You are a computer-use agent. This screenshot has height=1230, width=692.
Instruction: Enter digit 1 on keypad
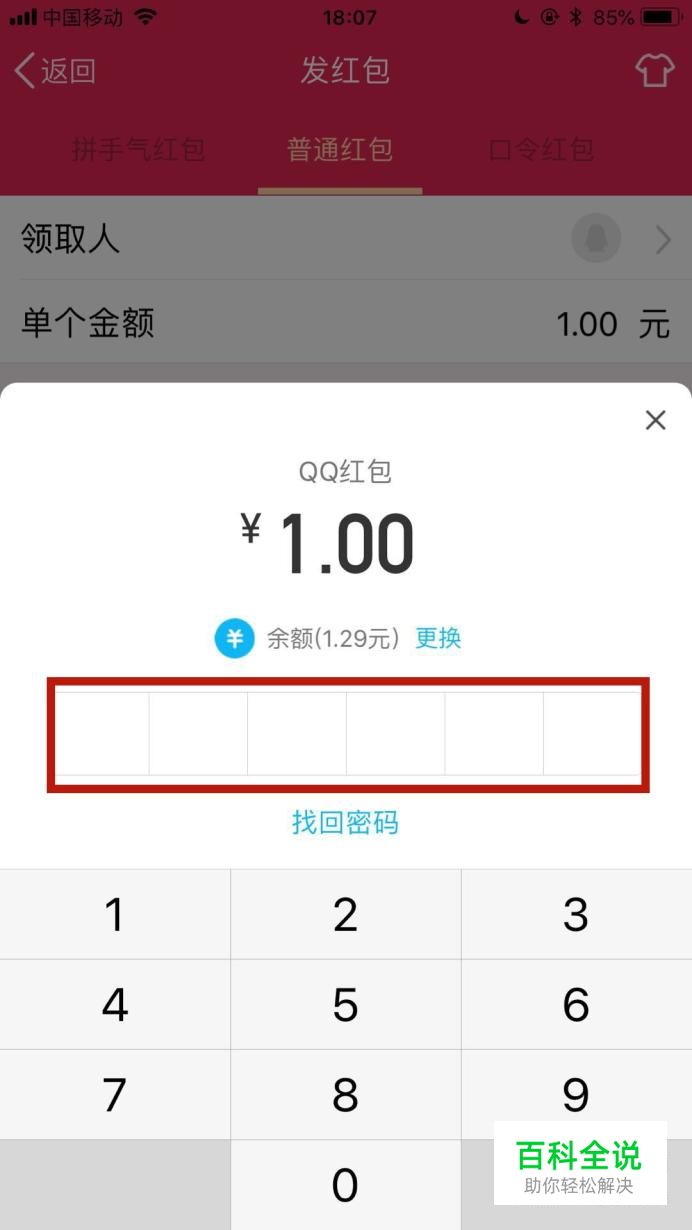pyautogui.click(x=115, y=914)
